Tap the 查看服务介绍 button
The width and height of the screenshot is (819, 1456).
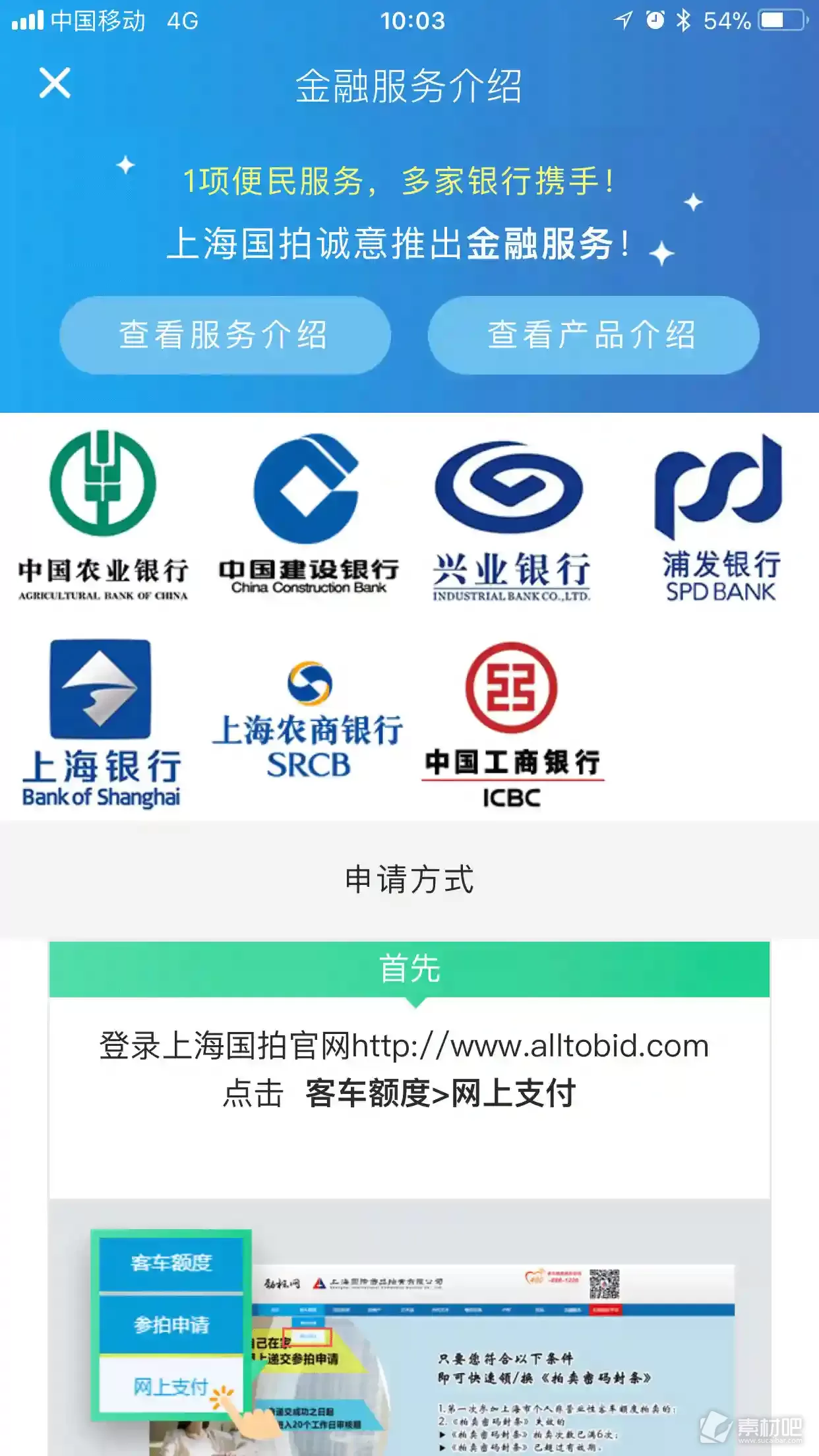[225, 335]
